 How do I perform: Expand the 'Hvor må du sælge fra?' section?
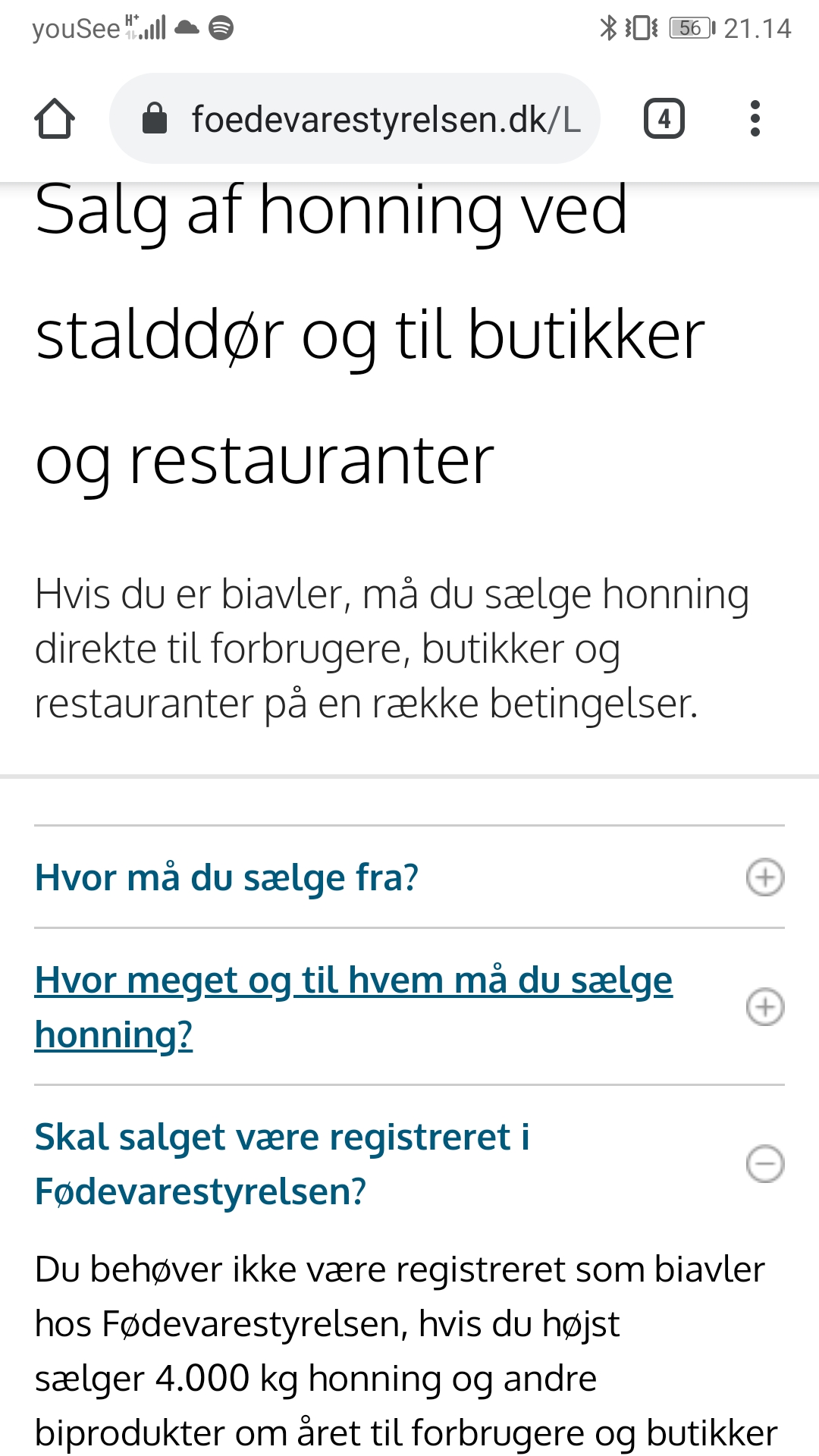pyautogui.click(x=764, y=877)
